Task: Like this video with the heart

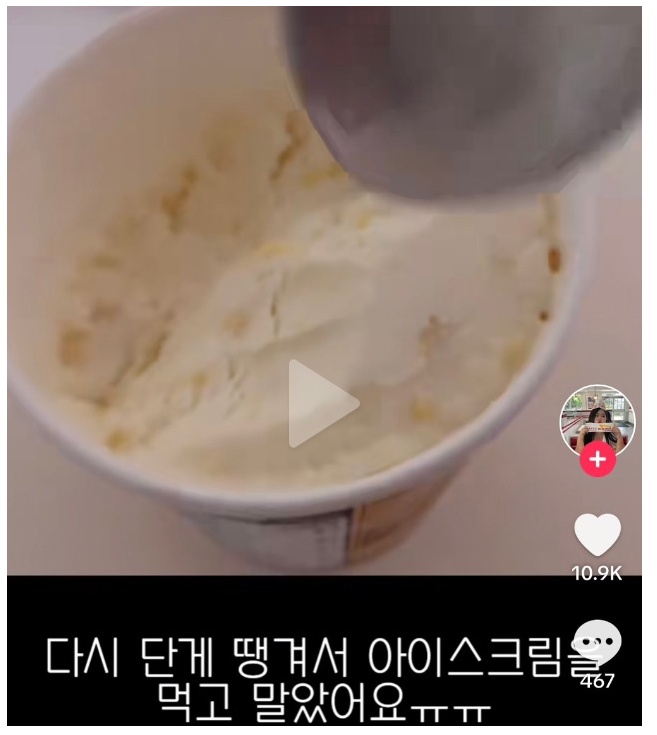Action: coord(597,535)
